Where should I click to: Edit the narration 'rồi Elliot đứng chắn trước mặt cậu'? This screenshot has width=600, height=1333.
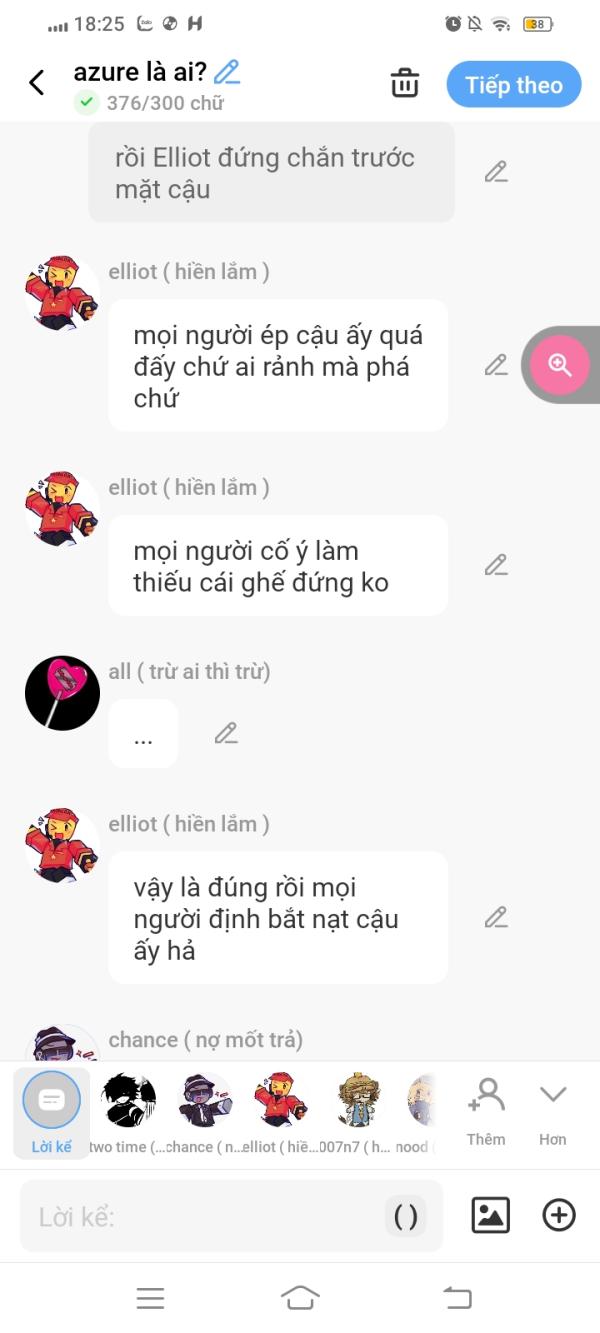(496, 172)
